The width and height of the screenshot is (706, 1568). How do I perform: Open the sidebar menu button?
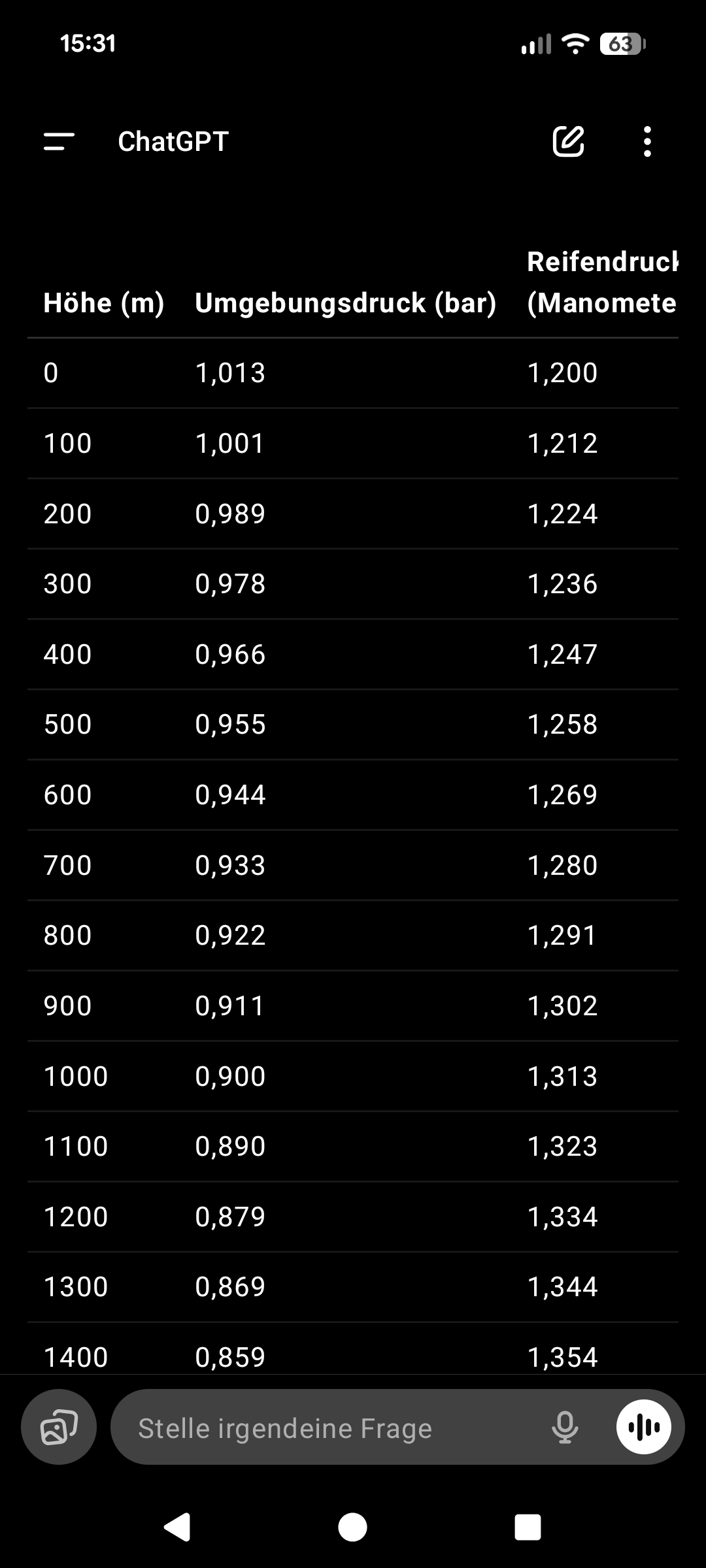click(x=59, y=141)
